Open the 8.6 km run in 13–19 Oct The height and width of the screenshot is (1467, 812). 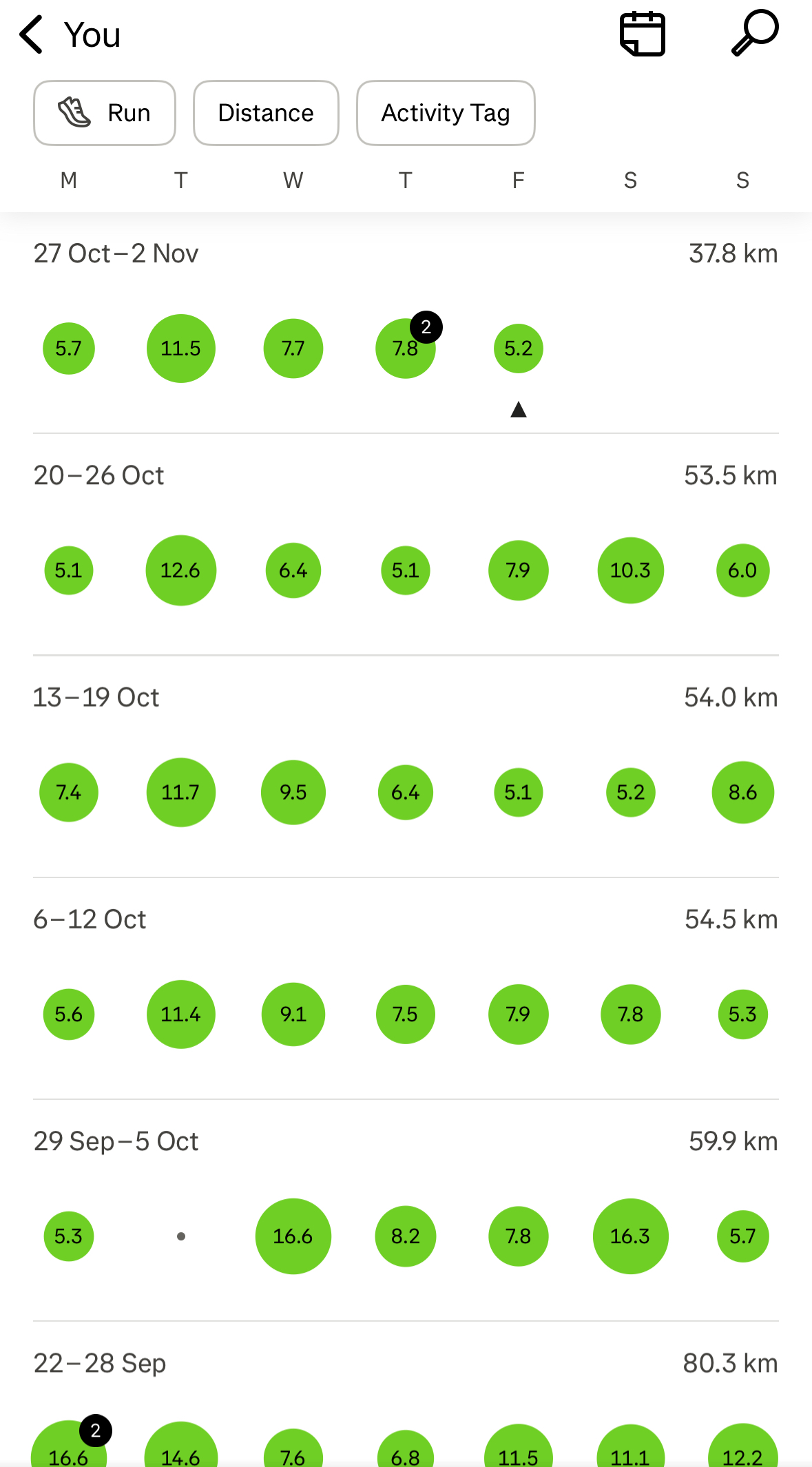[742, 792]
